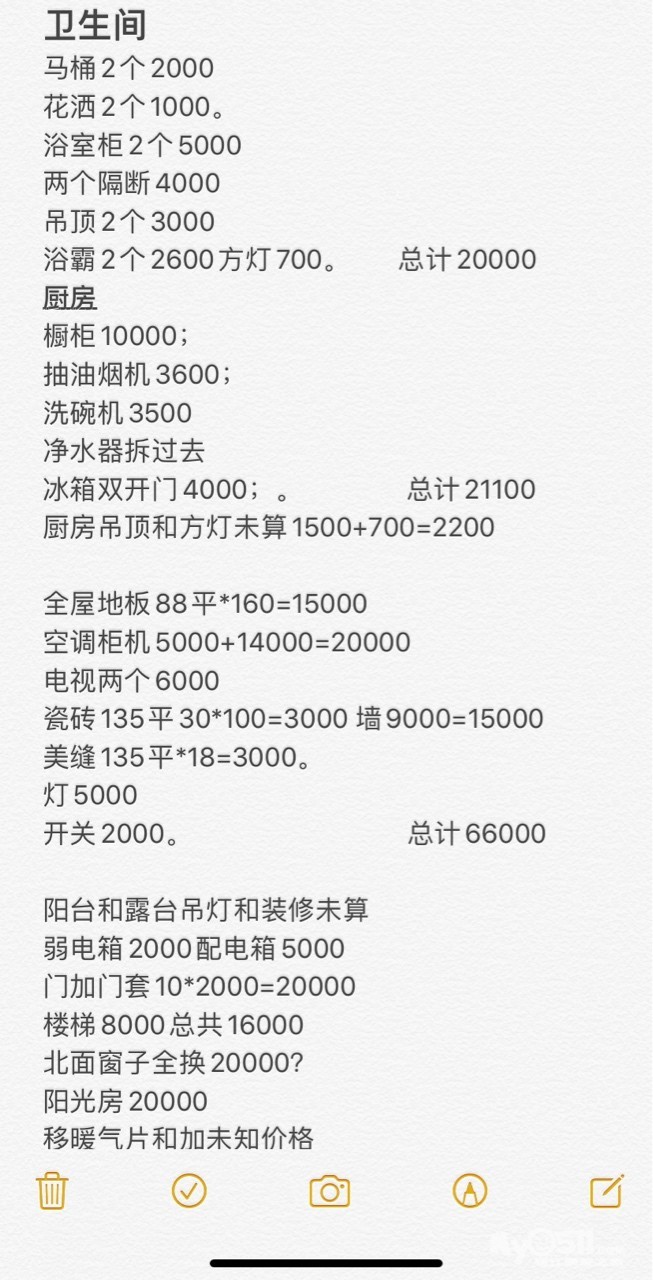
Task: Open the markup drawing tool
Action: click(469, 1190)
